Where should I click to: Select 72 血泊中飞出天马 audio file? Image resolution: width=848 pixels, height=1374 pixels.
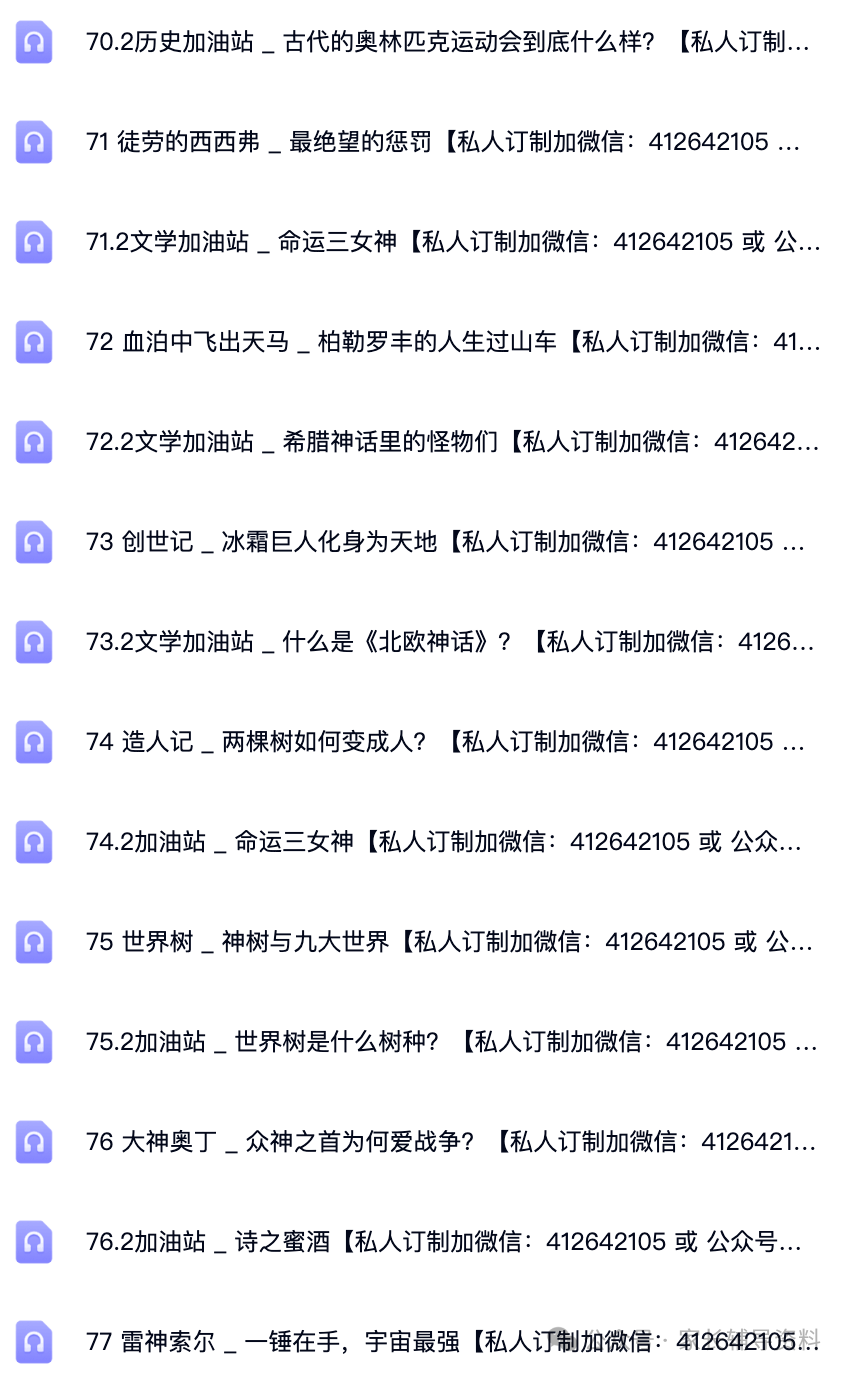[x=424, y=342]
